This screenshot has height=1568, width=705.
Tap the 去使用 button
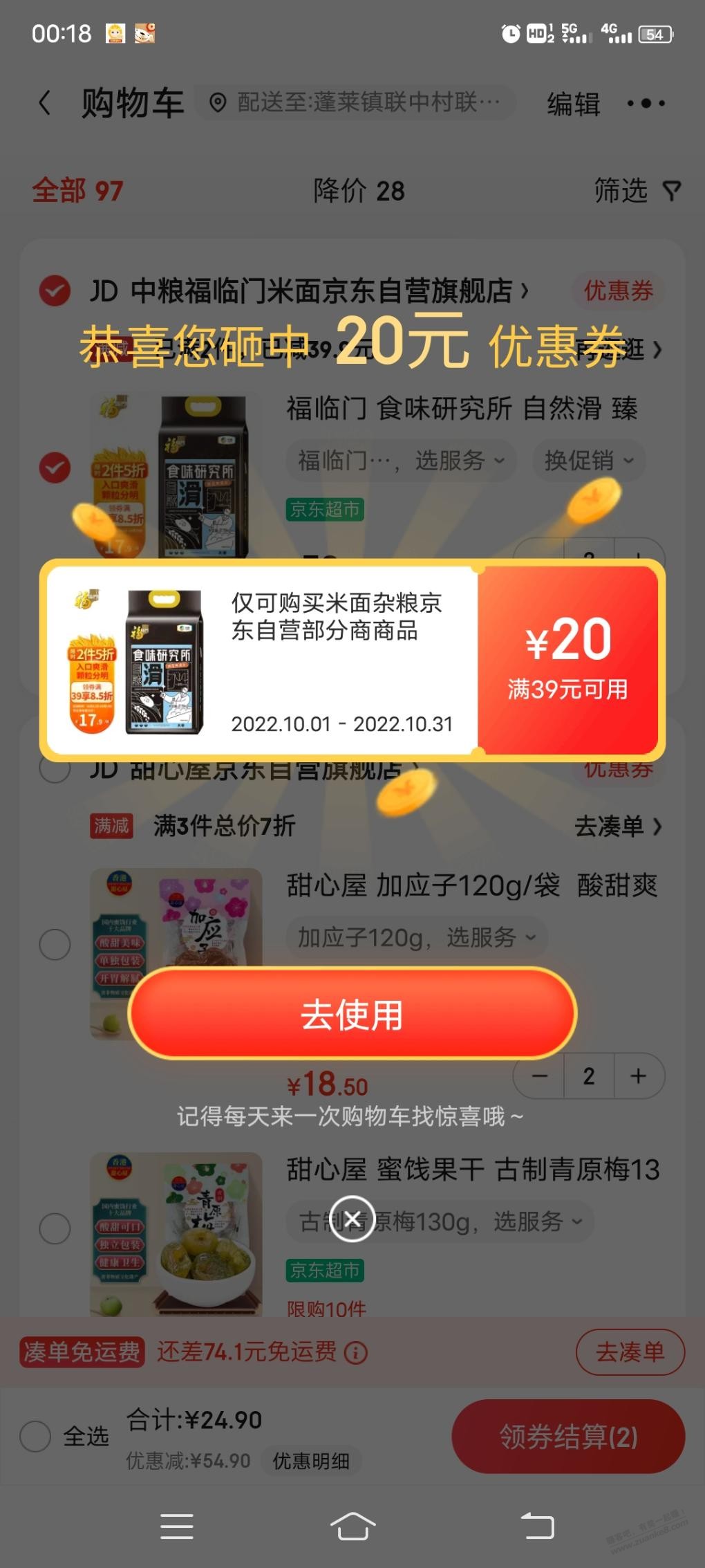pos(352,1014)
